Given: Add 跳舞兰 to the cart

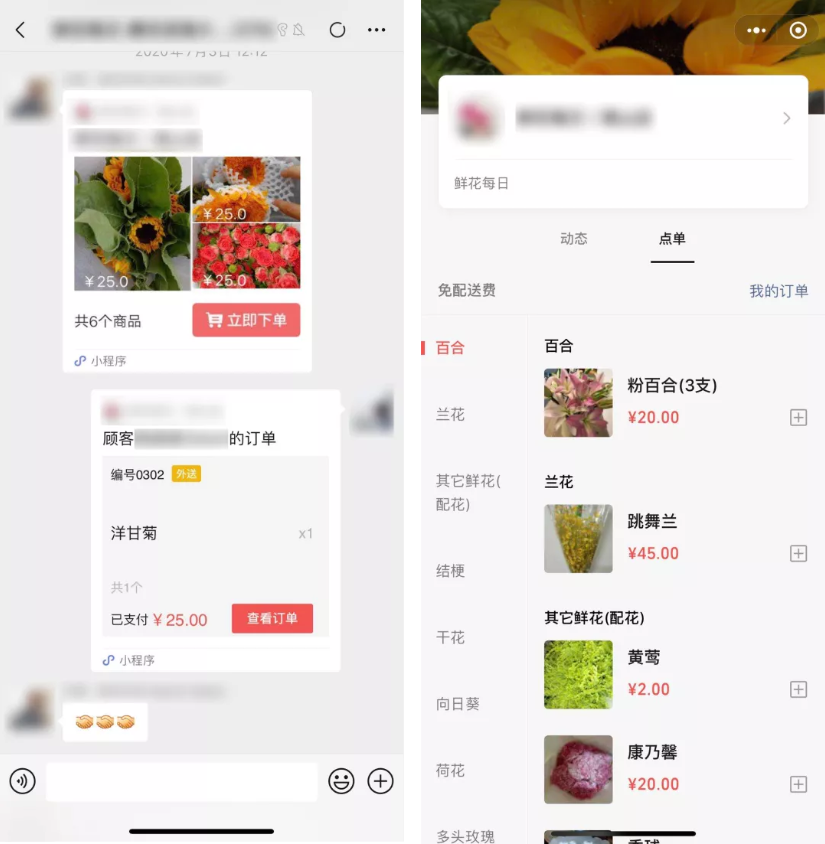Looking at the screenshot, I should tap(798, 553).
